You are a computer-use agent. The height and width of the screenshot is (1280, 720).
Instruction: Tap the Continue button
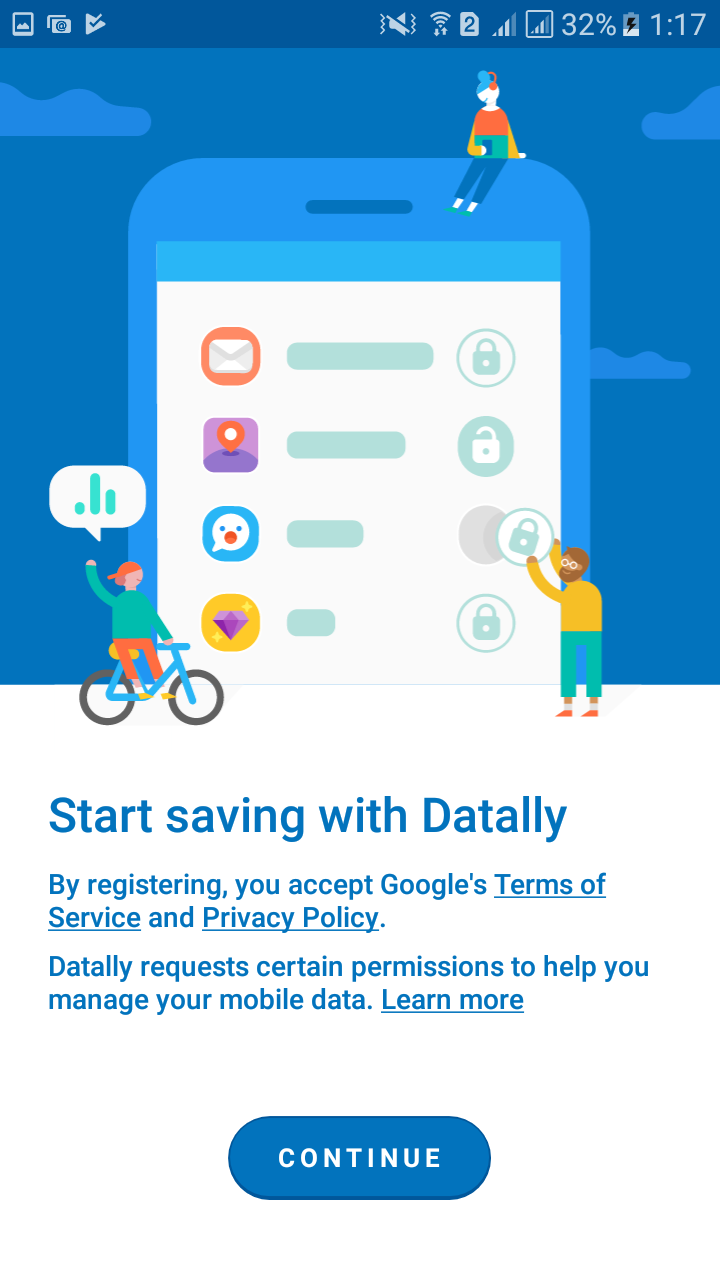pyautogui.click(x=359, y=1157)
